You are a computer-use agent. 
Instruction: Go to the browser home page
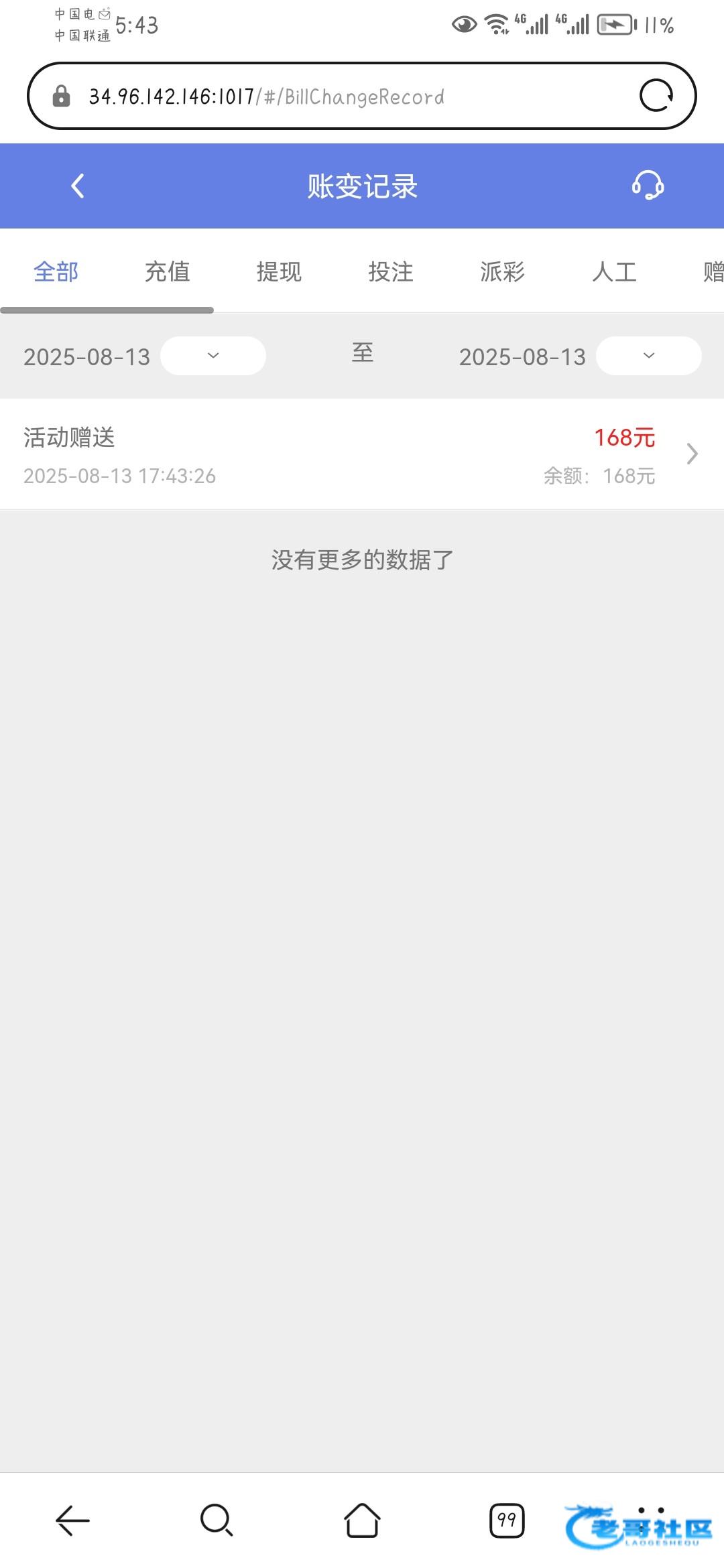coord(362,1520)
